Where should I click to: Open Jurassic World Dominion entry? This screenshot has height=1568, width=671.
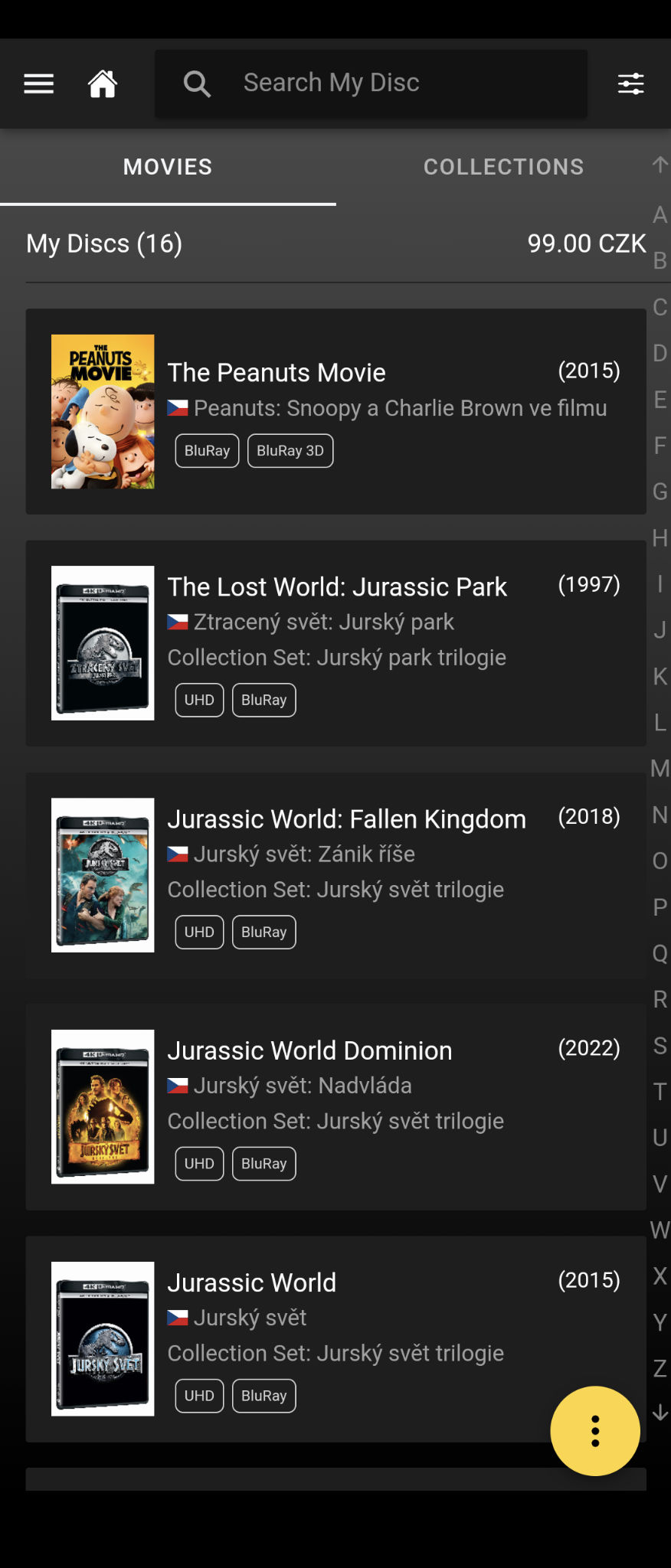(335, 1107)
